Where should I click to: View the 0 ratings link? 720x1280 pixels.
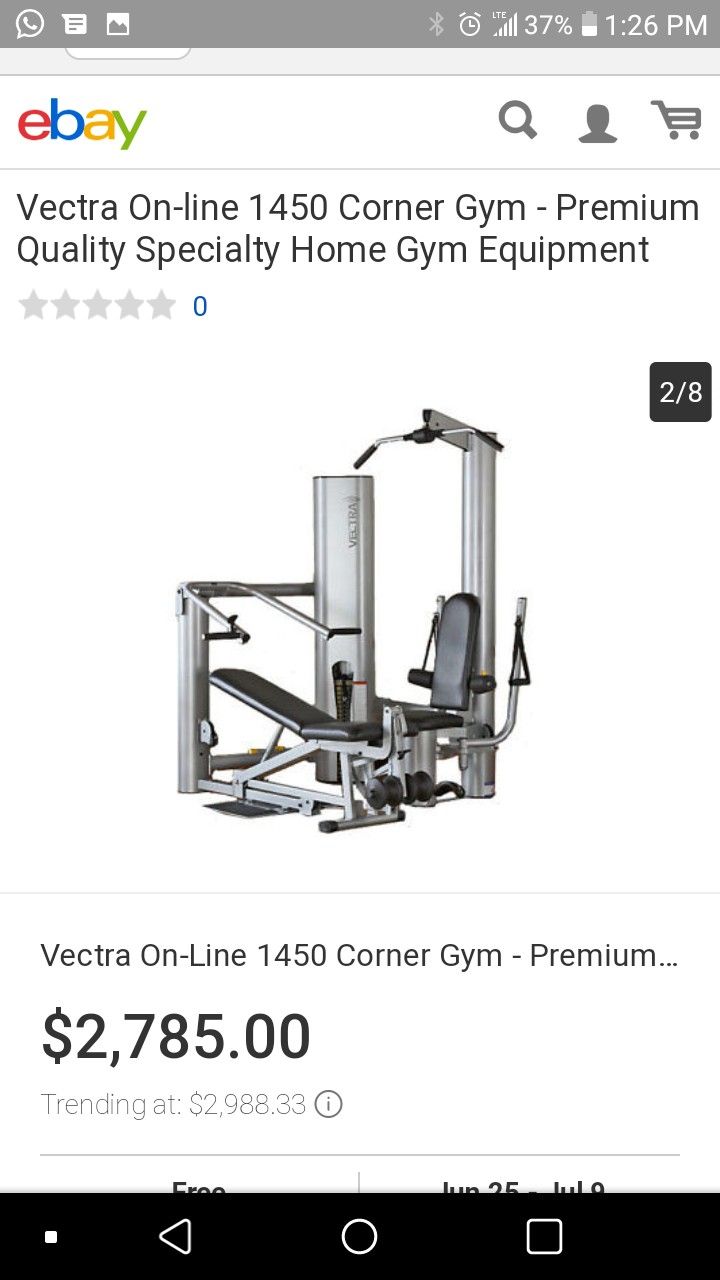(x=200, y=306)
